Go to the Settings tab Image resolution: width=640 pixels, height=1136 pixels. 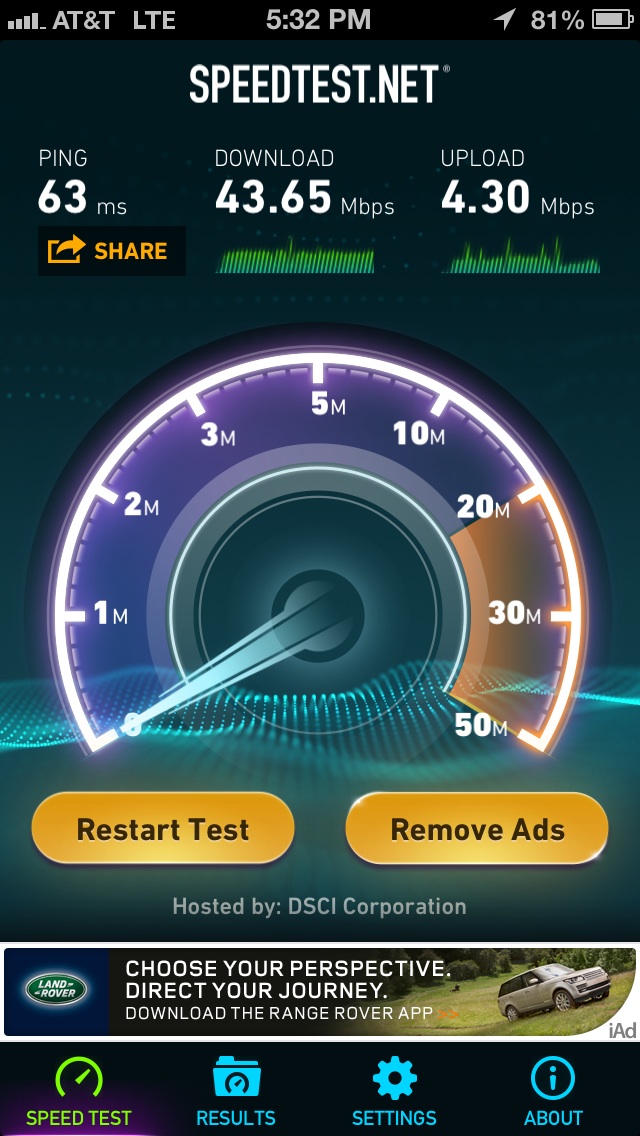click(x=394, y=1091)
